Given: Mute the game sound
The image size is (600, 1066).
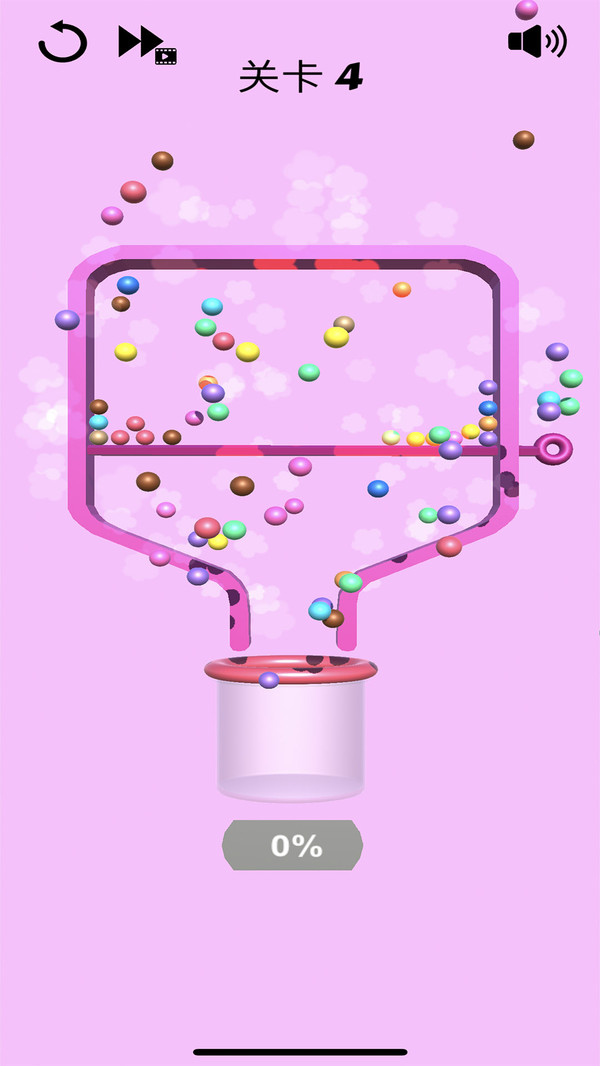Looking at the screenshot, I should pos(537,41).
